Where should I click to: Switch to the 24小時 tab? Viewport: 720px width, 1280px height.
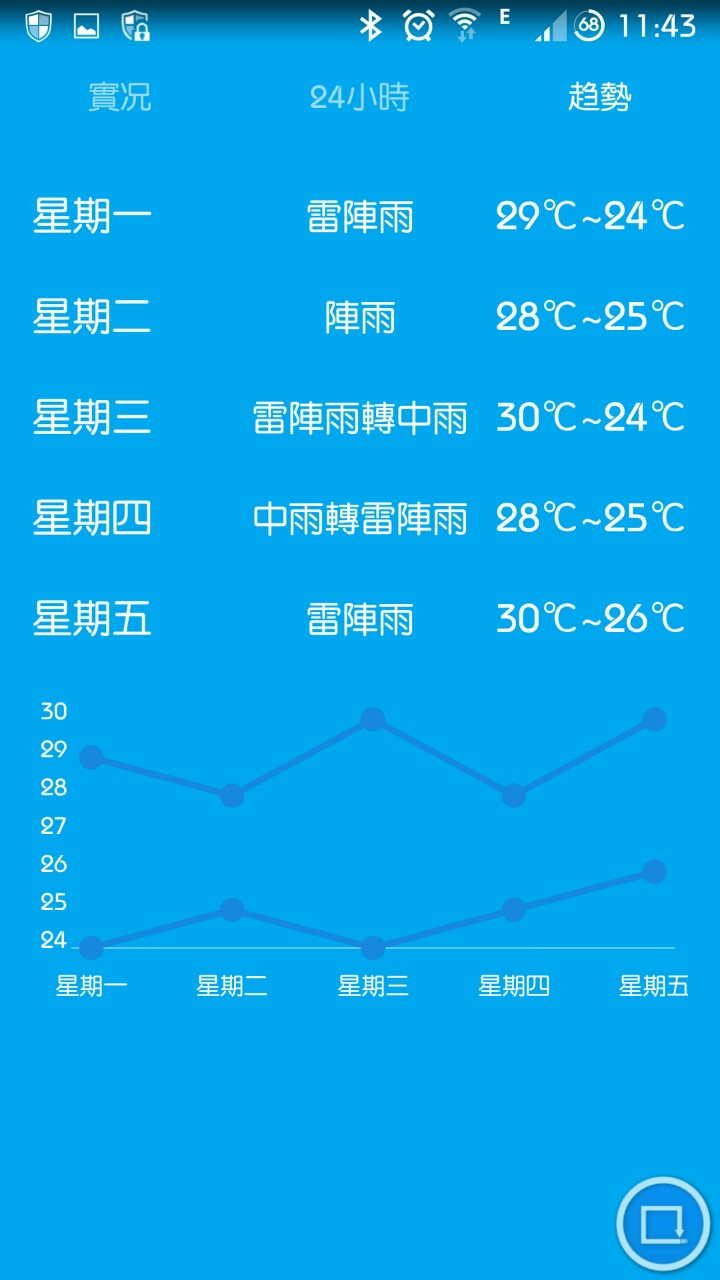pyautogui.click(x=360, y=97)
